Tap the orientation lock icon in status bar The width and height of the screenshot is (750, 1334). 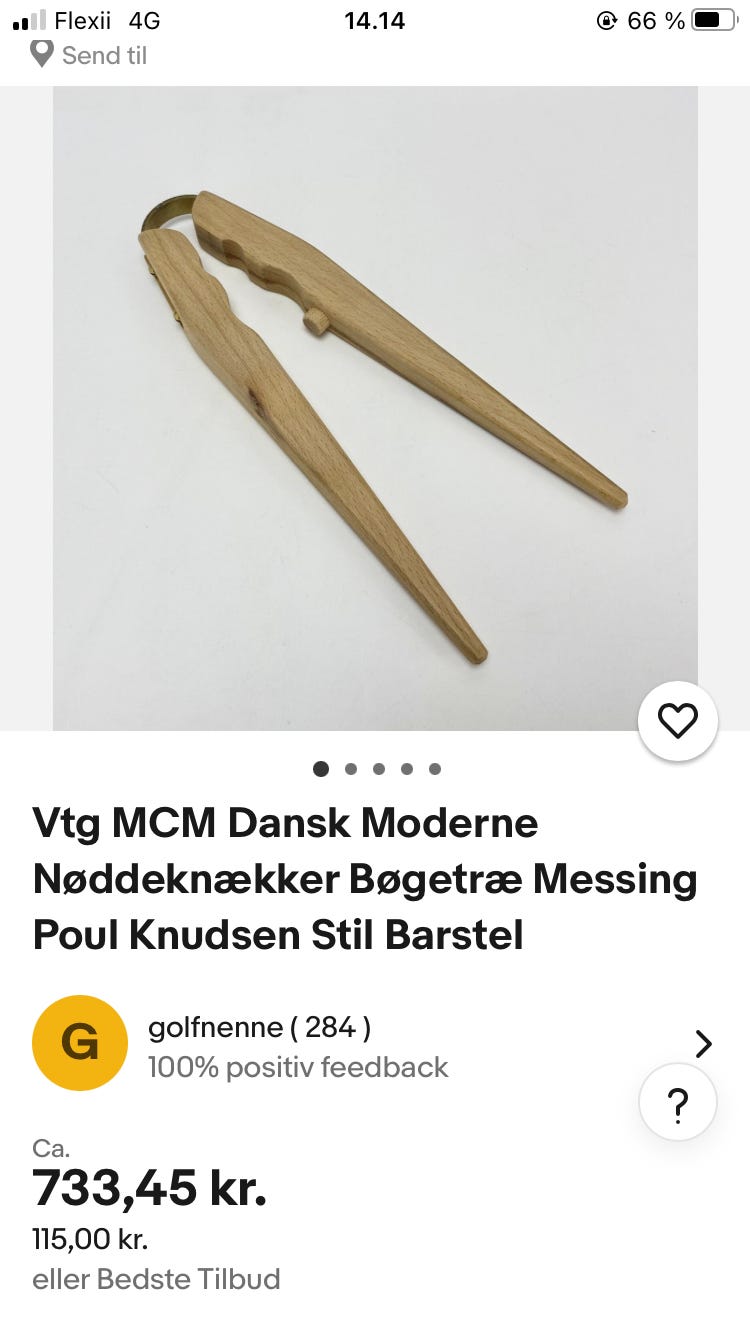click(x=606, y=20)
